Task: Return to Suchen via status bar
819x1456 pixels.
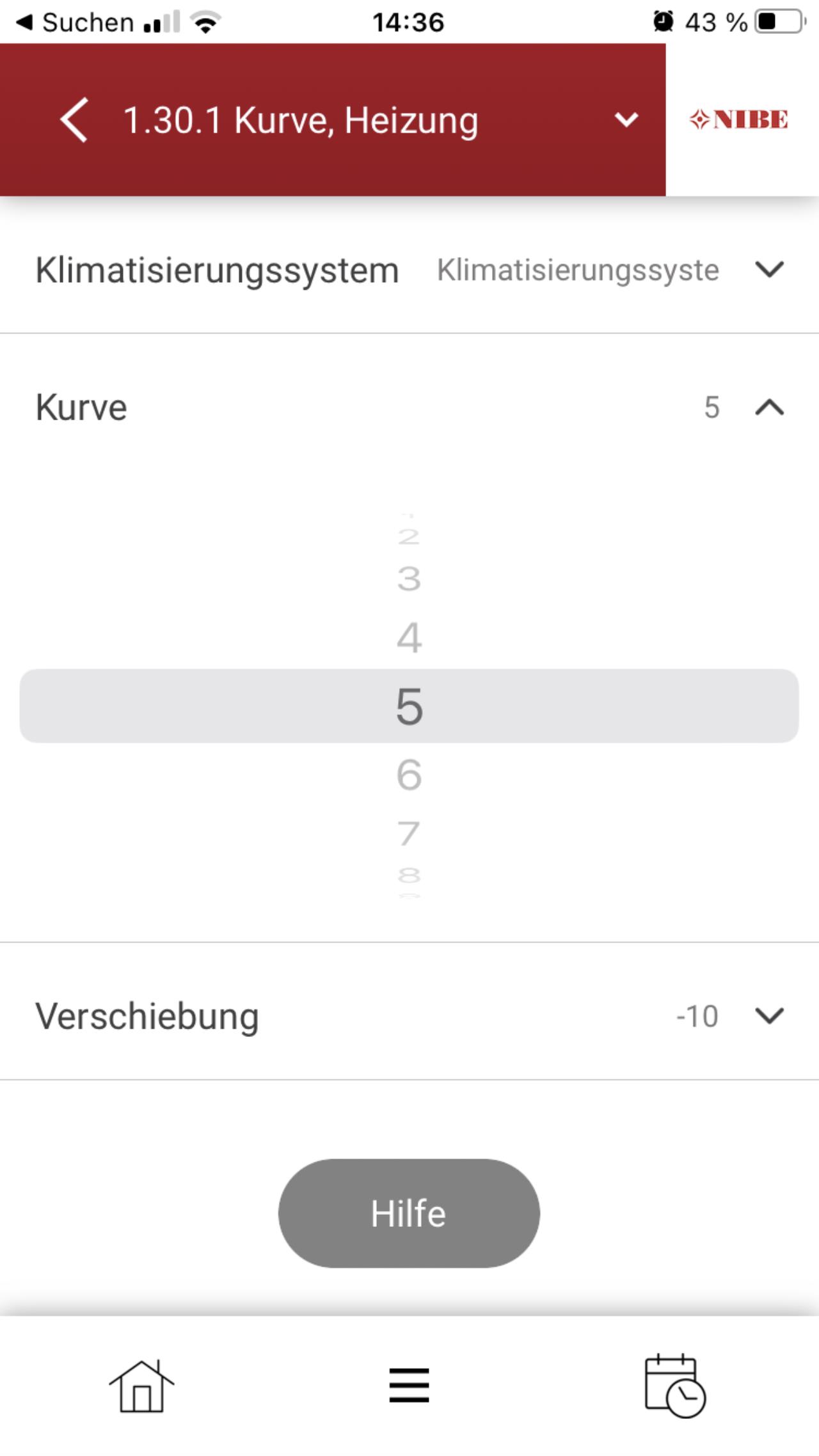Action: point(75,22)
